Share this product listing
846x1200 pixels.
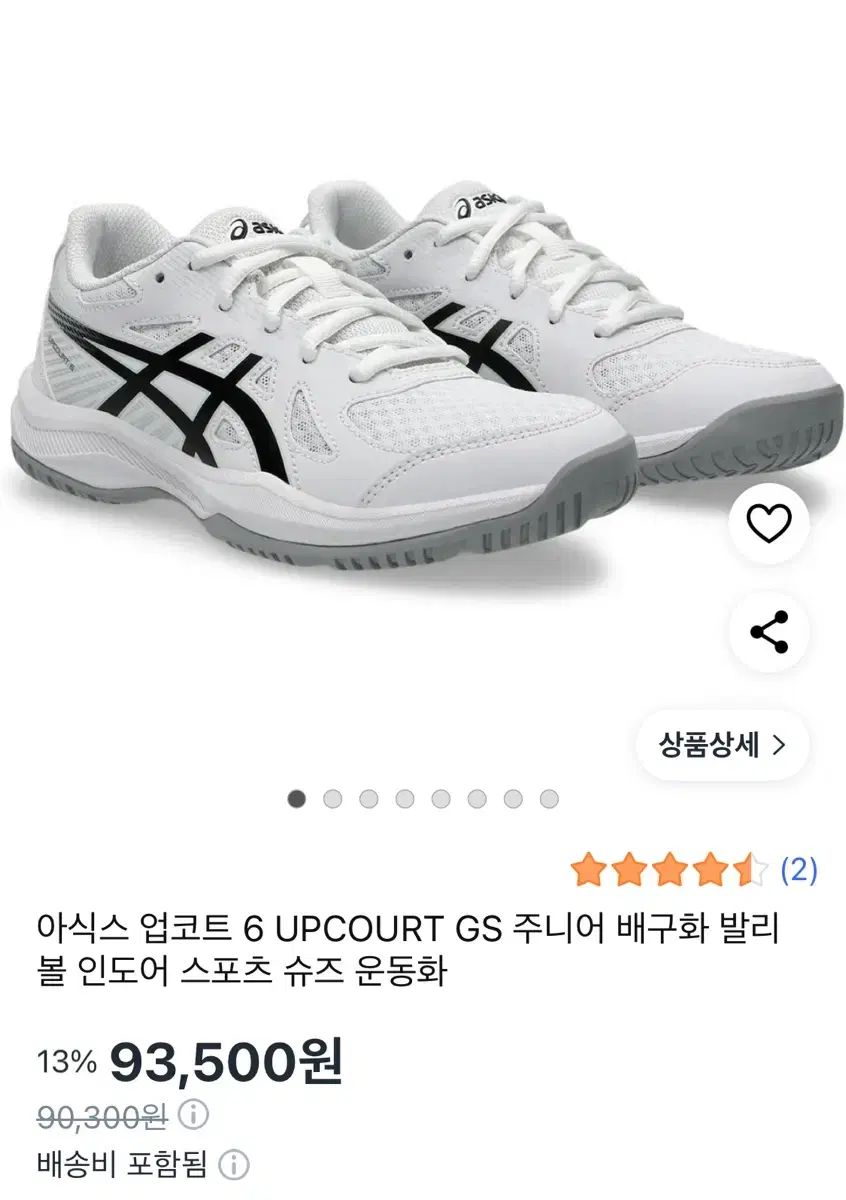tap(769, 632)
